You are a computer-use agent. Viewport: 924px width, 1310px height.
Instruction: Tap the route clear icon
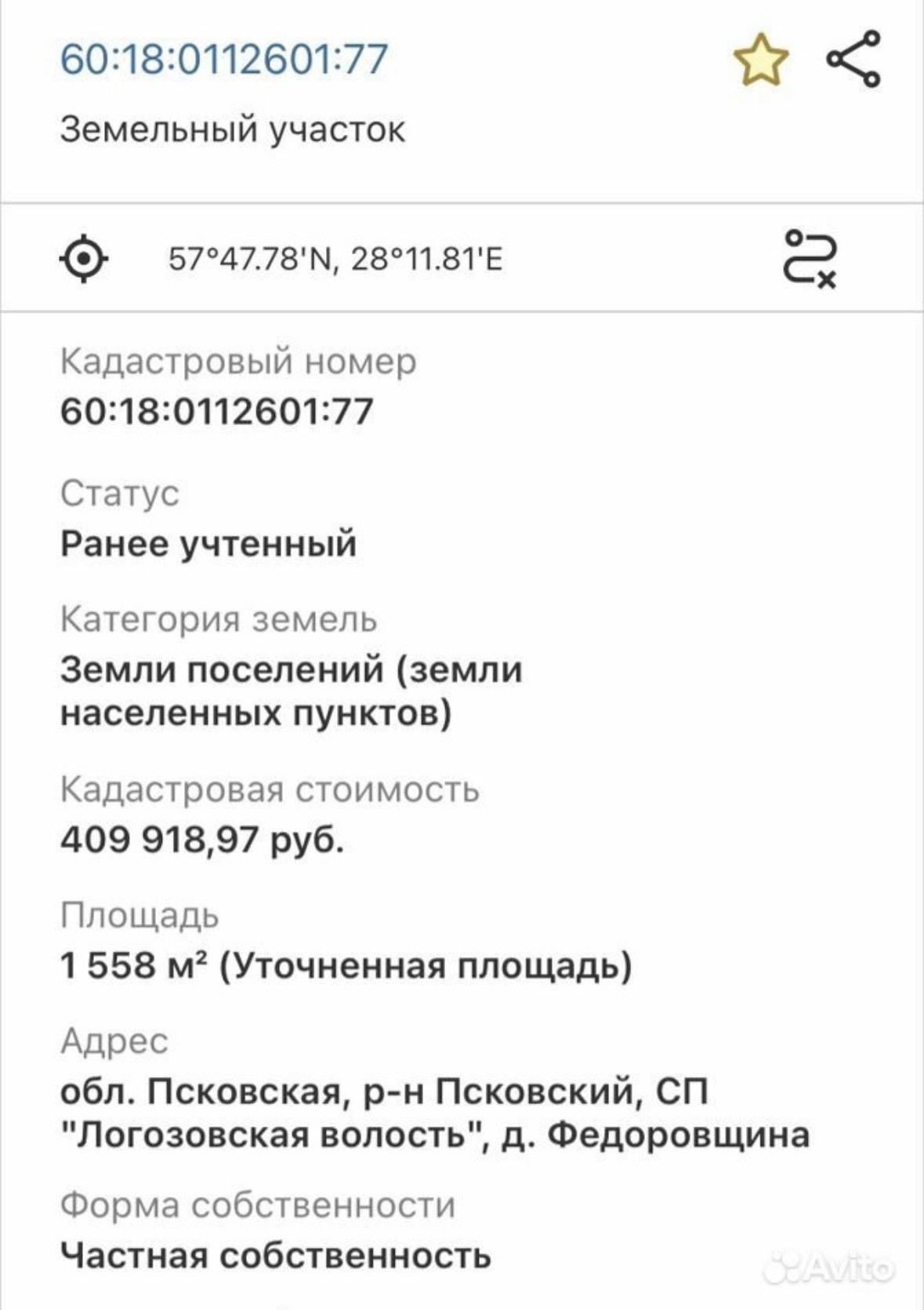(x=810, y=258)
